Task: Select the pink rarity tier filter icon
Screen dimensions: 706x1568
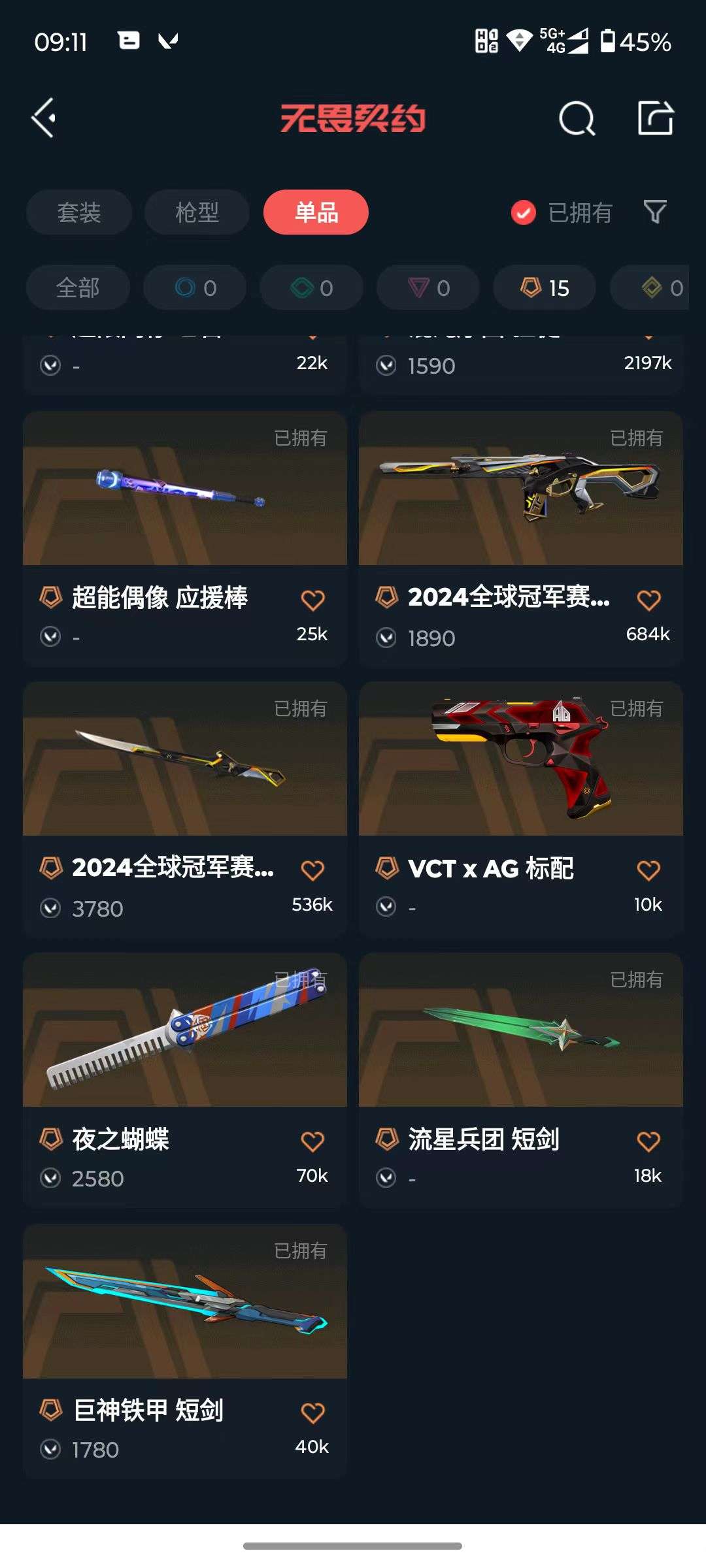Action: point(428,287)
